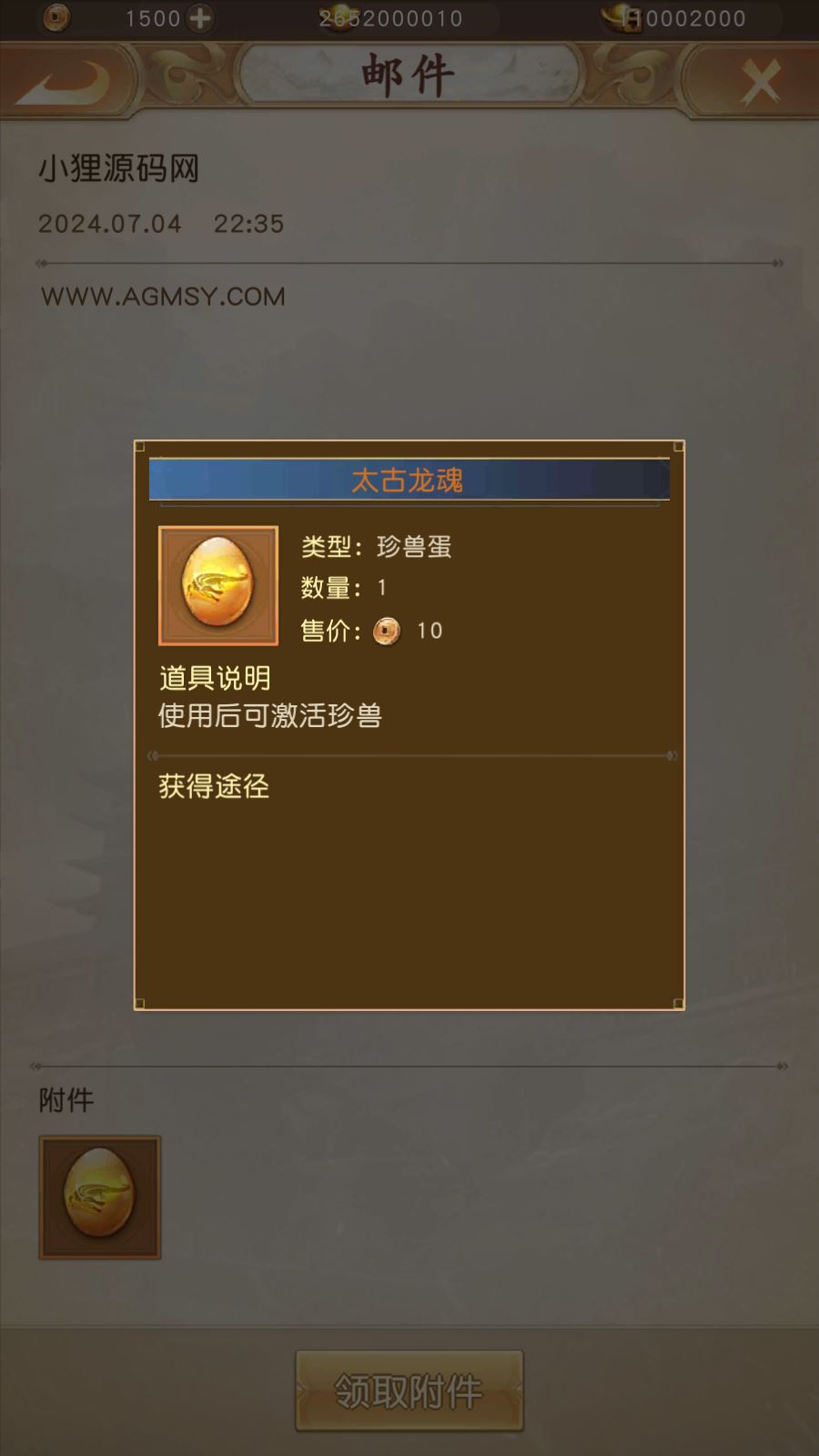Close the mail screen with X
The width and height of the screenshot is (819, 1456).
[760, 83]
